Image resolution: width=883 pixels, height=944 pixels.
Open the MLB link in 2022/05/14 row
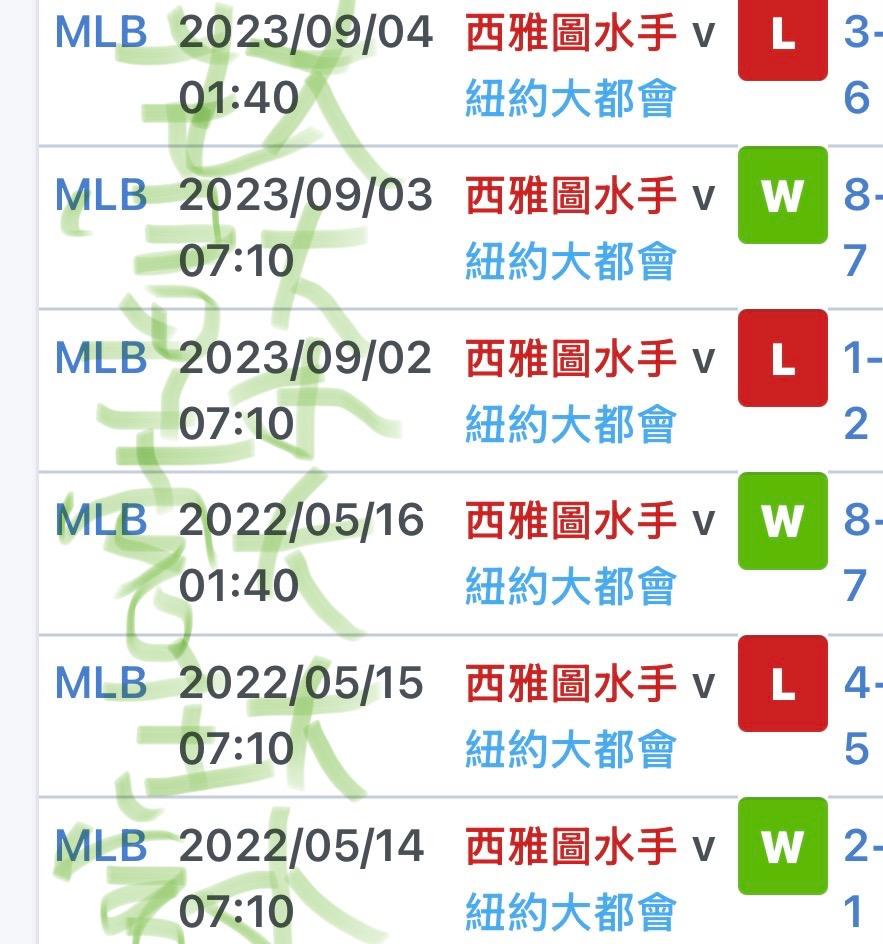click(101, 845)
